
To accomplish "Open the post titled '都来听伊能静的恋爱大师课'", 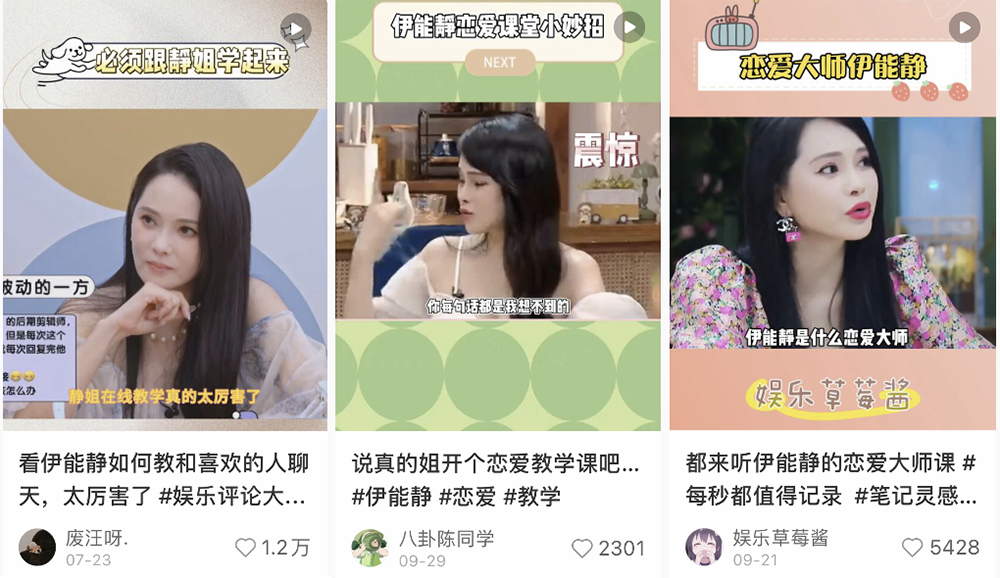I will click(831, 479).
